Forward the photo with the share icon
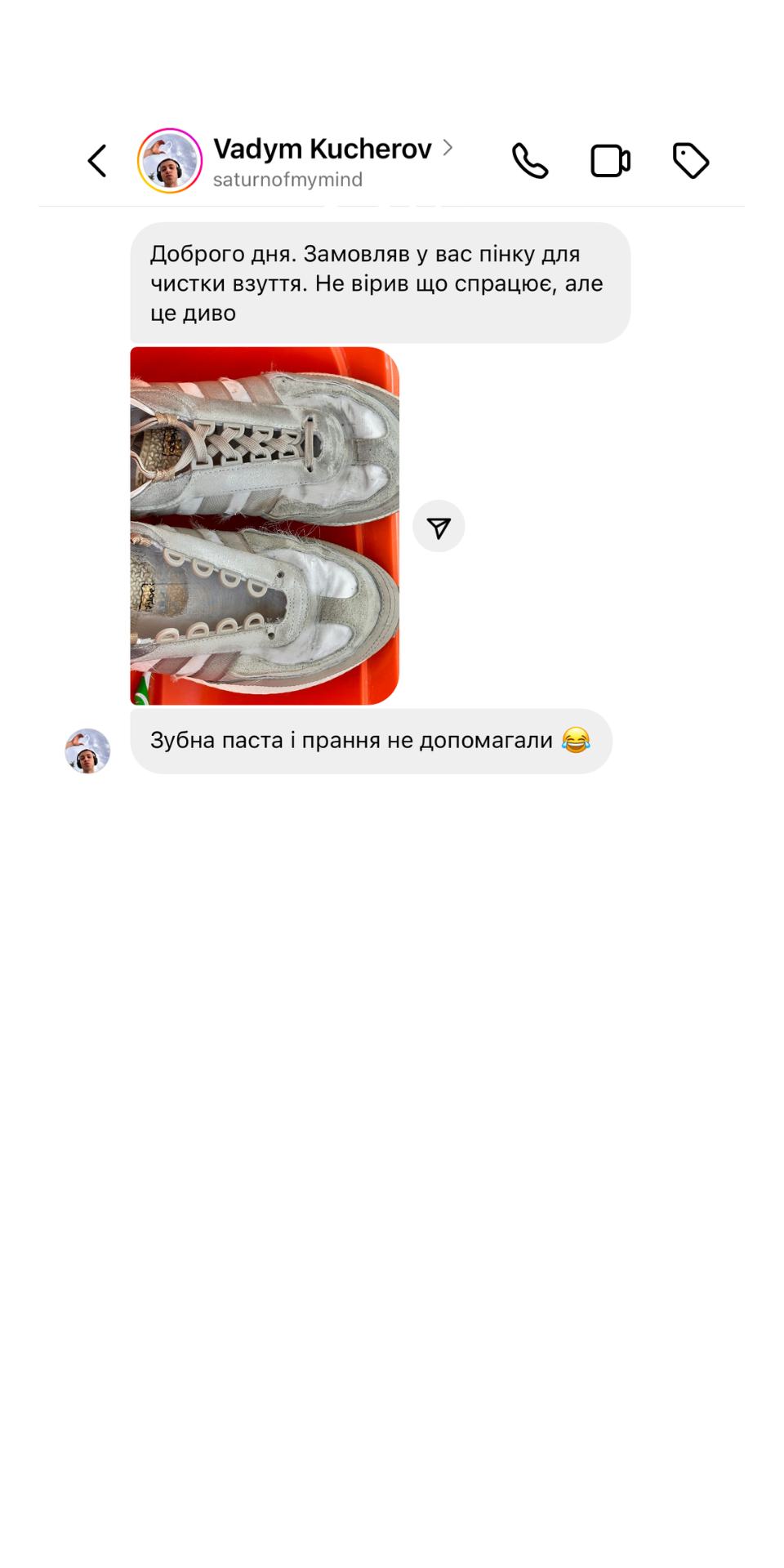This screenshot has height=1568, width=784. pos(439,527)
